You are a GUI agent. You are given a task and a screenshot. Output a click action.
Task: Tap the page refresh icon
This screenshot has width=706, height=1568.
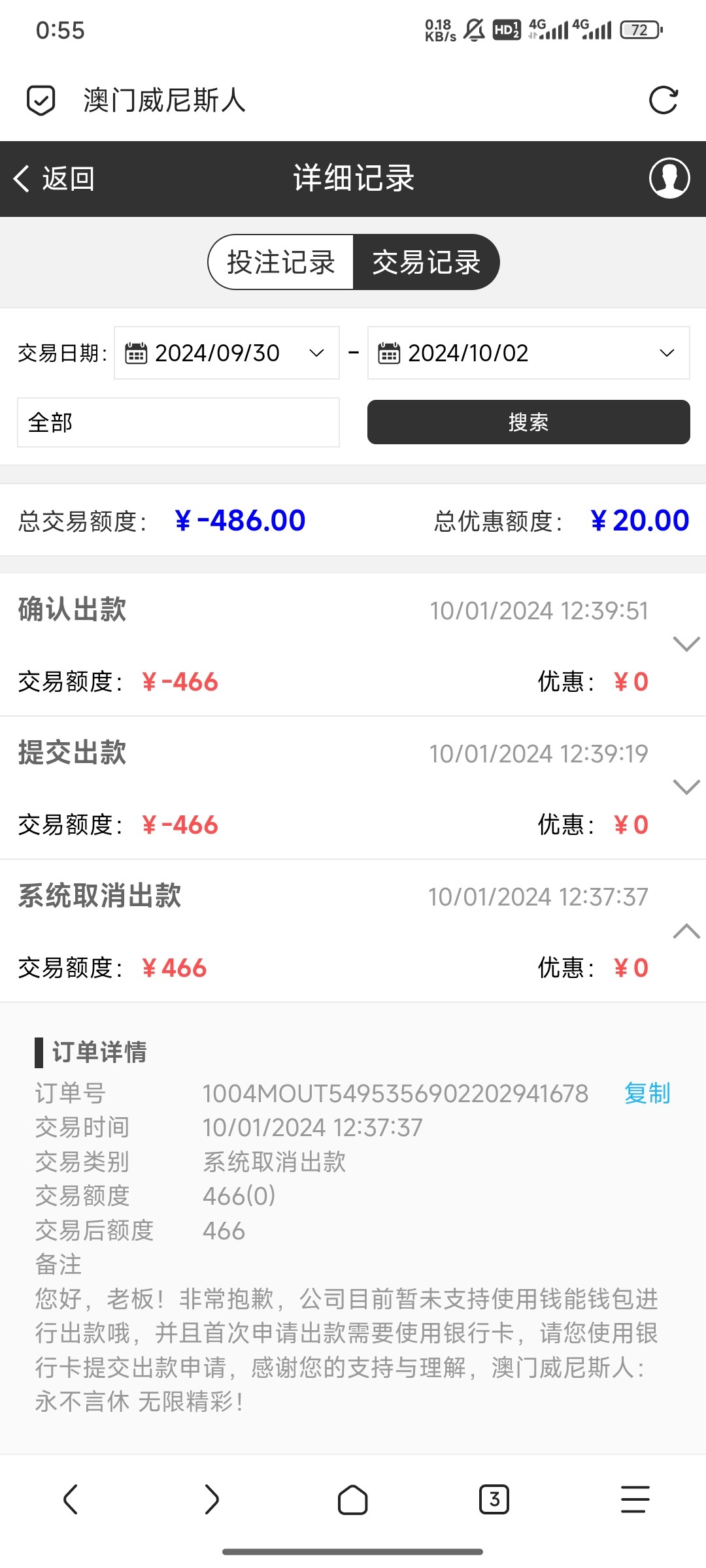point(663,99)
